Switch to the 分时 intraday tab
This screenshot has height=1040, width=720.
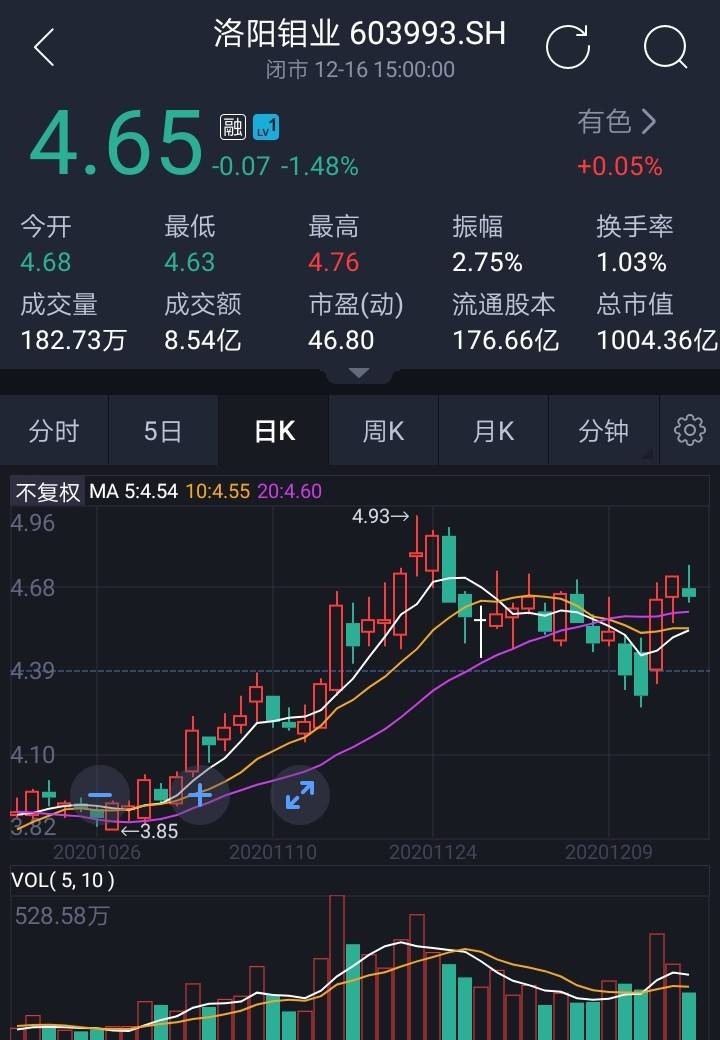click(x=53, y=430)
